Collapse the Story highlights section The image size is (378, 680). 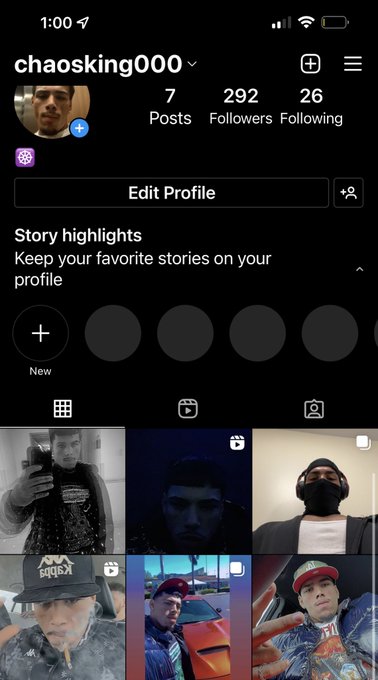(x=359, y=269)
